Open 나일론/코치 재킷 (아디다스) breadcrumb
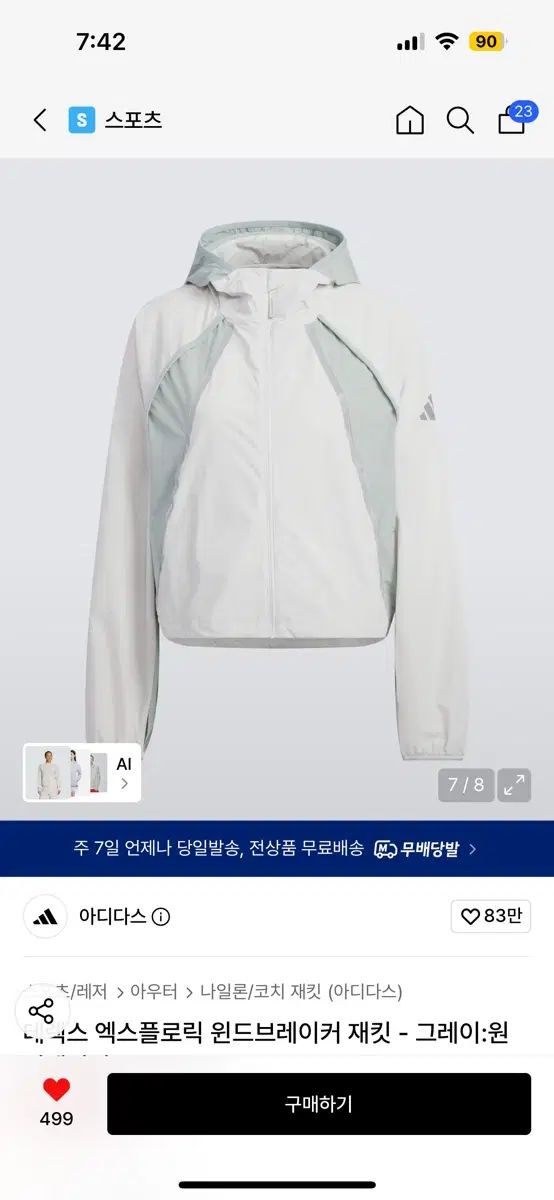This screenshot has width=554, height=1200. point(300,992)
